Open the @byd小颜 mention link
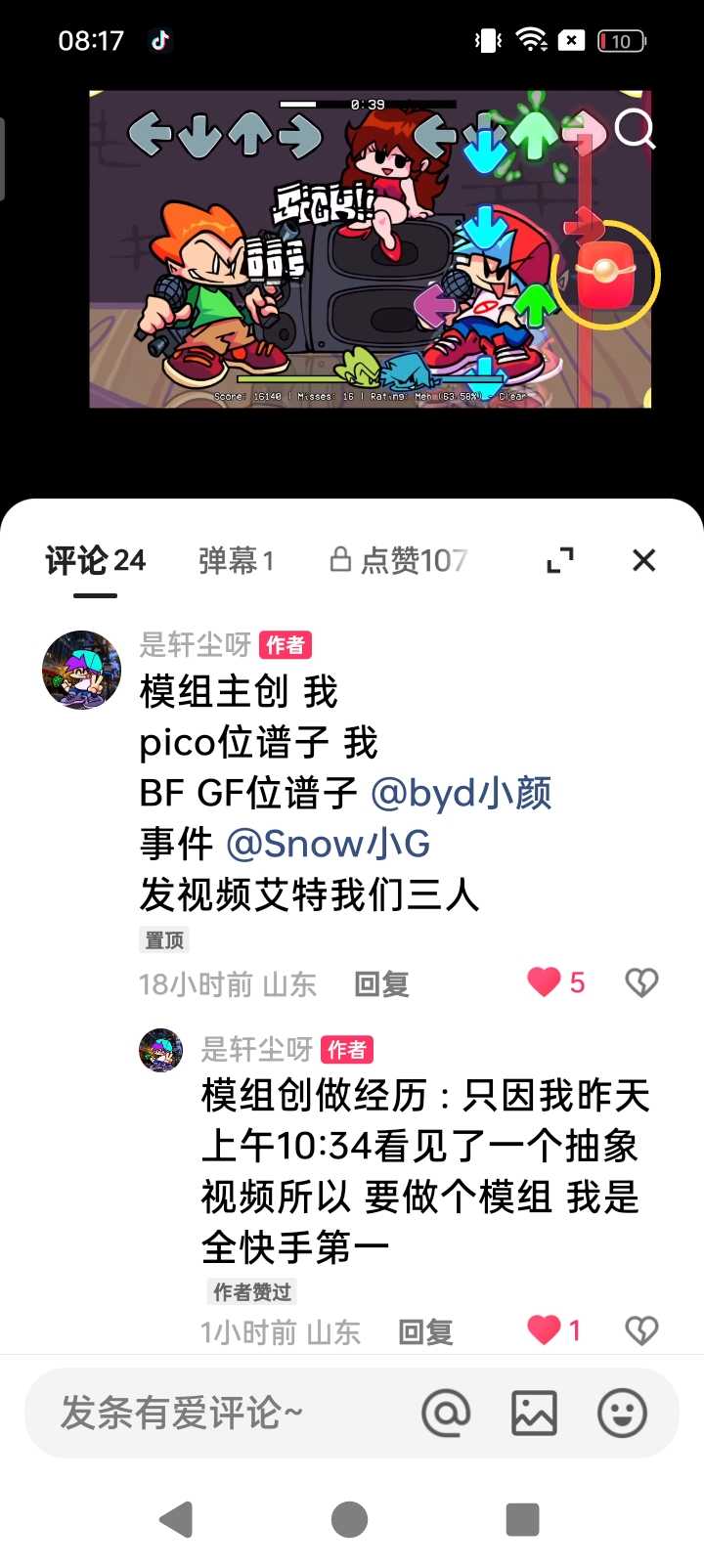The height and width of the screenshot is (1568, 704). pos(462,793)
